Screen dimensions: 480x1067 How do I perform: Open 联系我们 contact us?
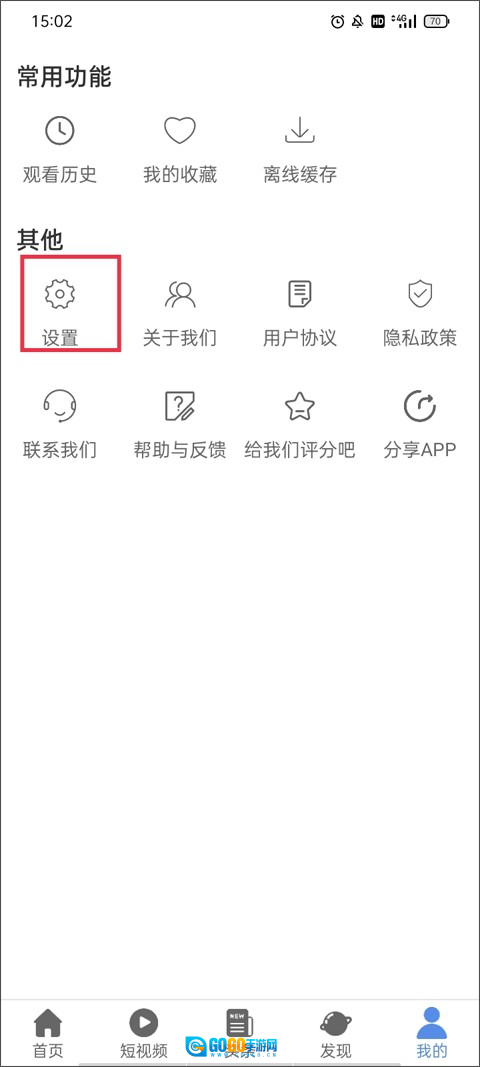pos(60,425)
